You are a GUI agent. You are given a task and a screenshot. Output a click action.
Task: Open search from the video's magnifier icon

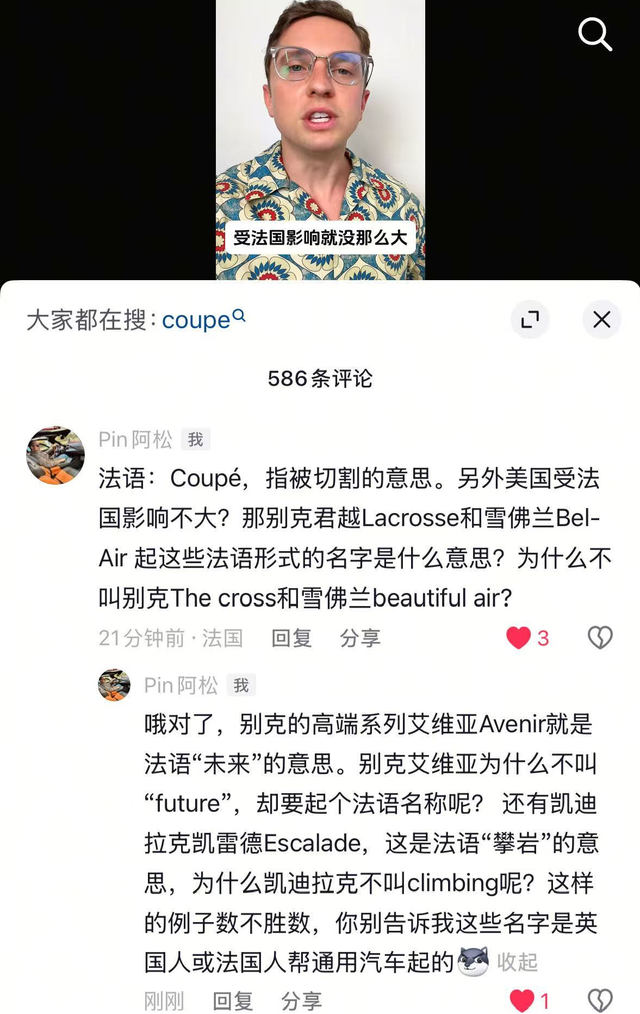(x=595, y=36)
